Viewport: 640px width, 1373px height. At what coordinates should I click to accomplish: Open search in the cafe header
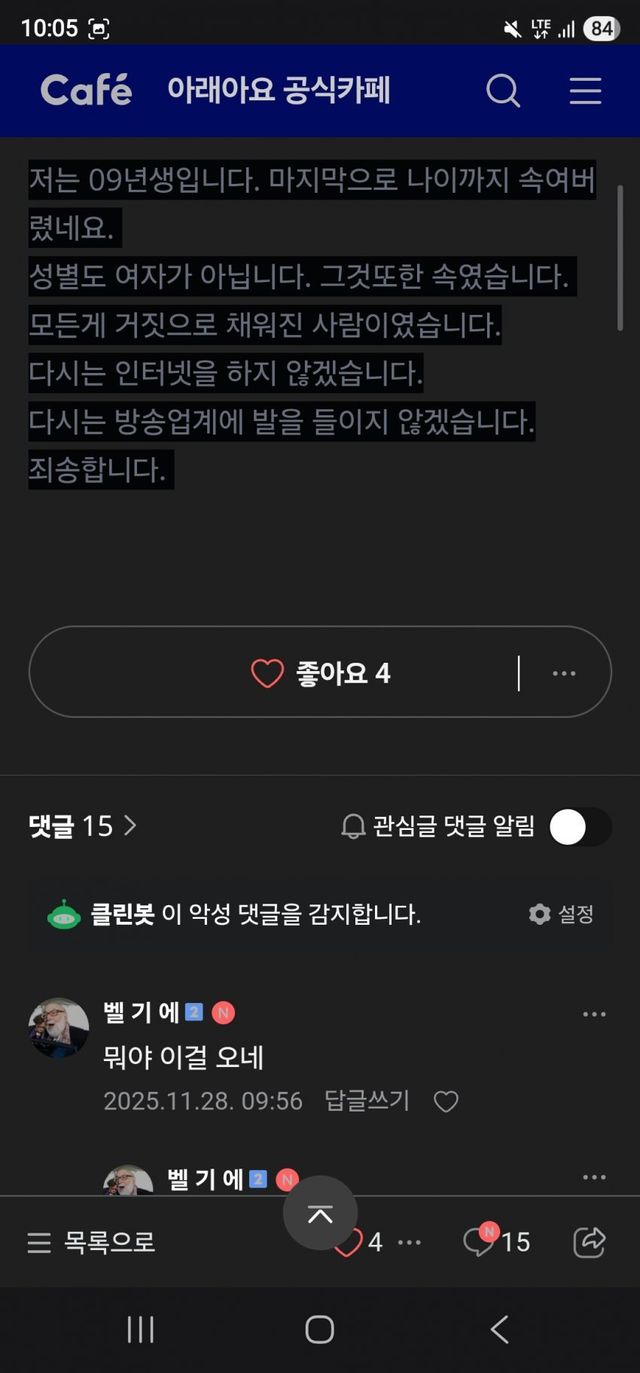(x=503, y=91)
